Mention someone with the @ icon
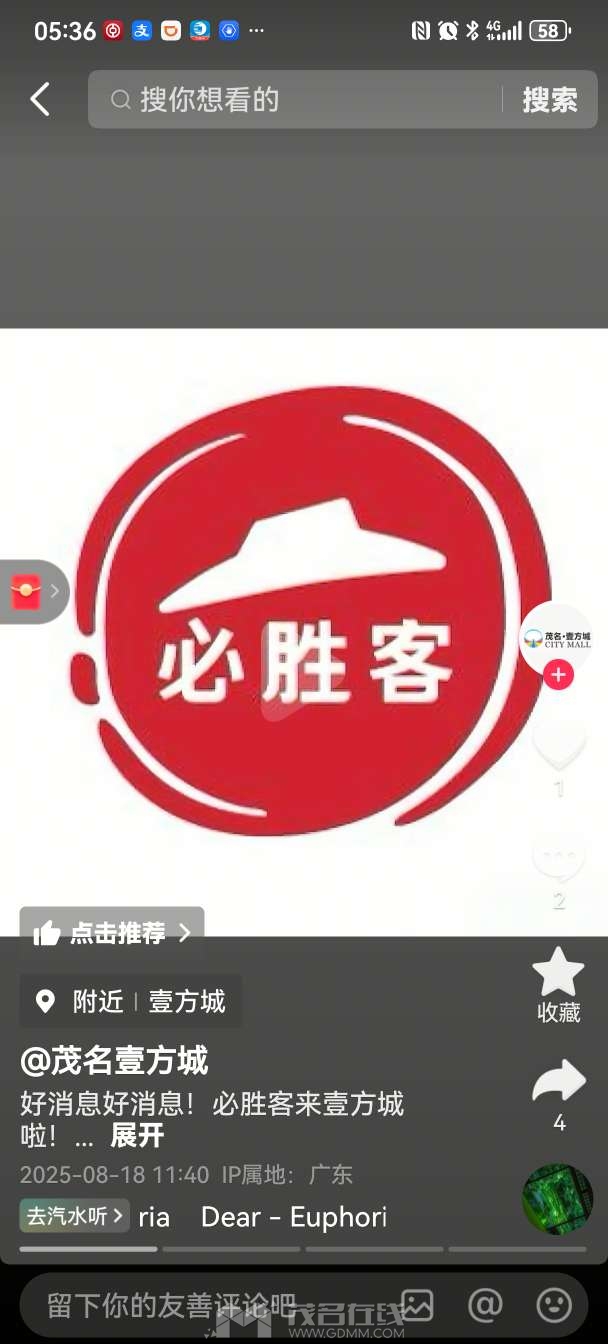 (x=485, y=1304)
